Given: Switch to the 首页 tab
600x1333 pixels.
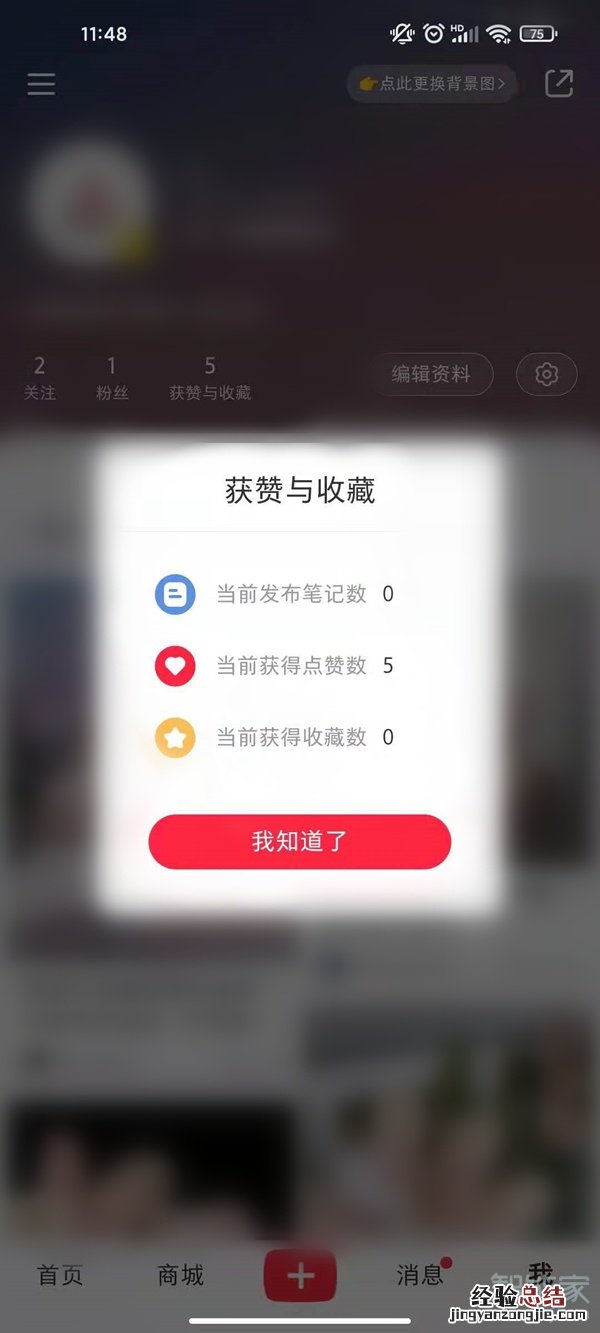Looking at the screenshot, I should pyautogui.click(x=60, y=1275).
